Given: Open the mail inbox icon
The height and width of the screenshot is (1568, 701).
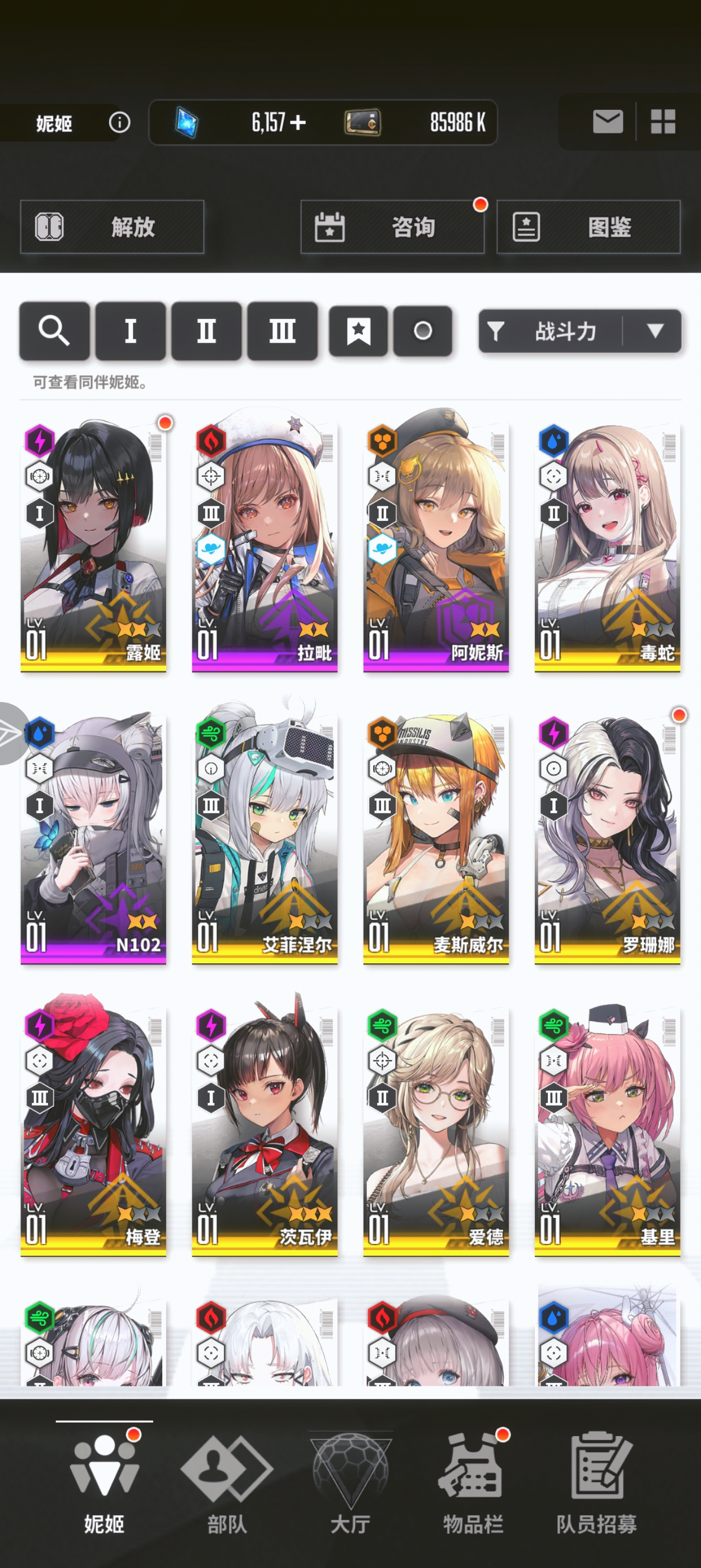Looking at the screenshot, I should pyautogui.click(x=607, y=122).
